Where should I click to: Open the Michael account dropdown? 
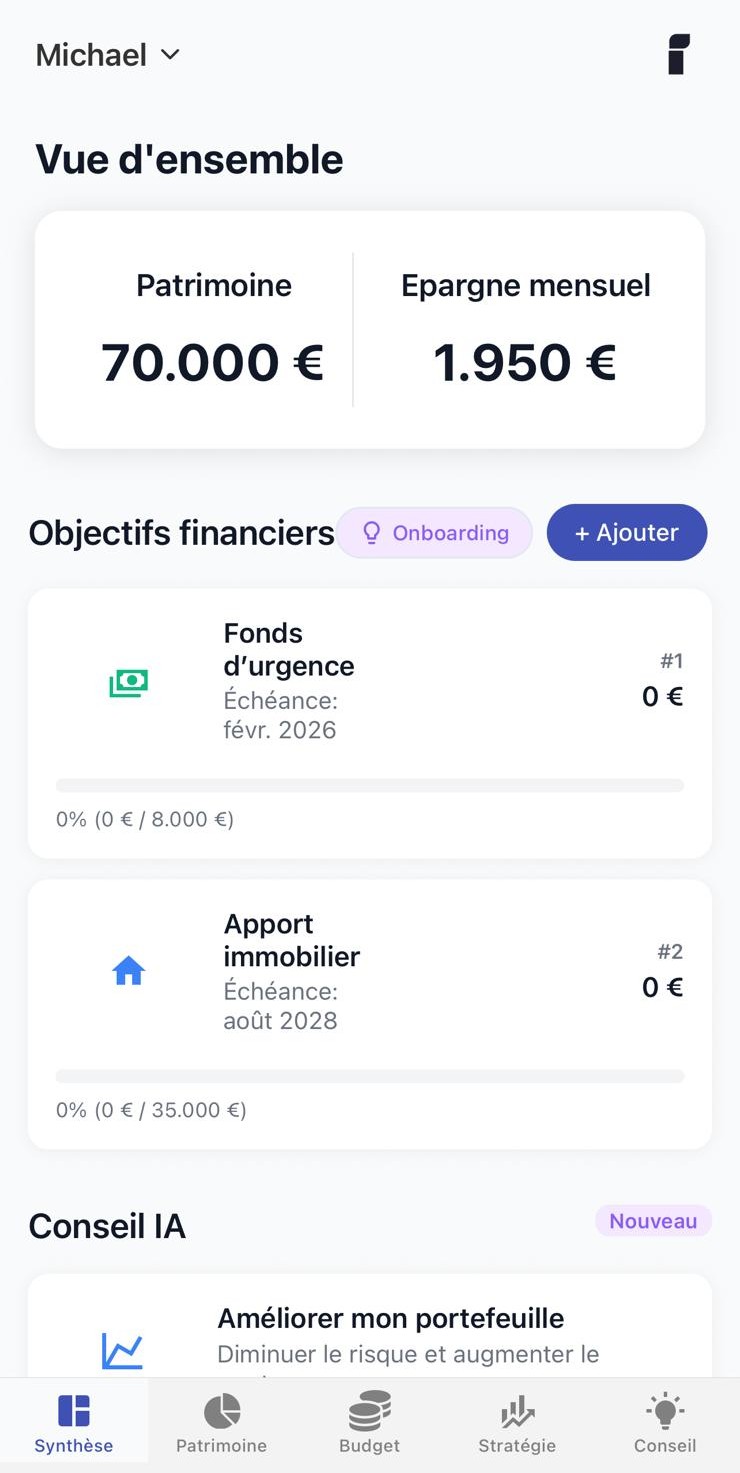point(107,55)
